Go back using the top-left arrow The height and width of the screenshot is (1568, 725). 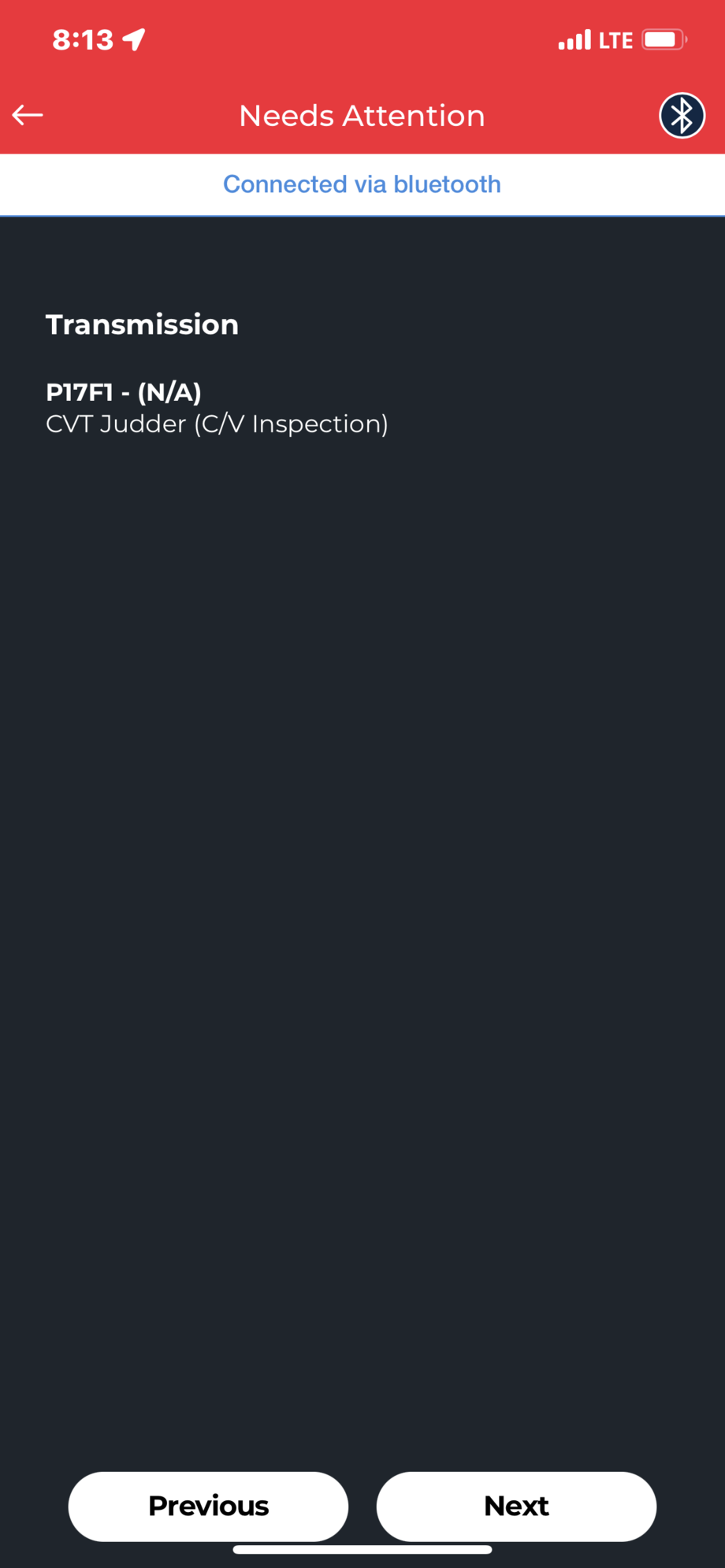(28, 115)
